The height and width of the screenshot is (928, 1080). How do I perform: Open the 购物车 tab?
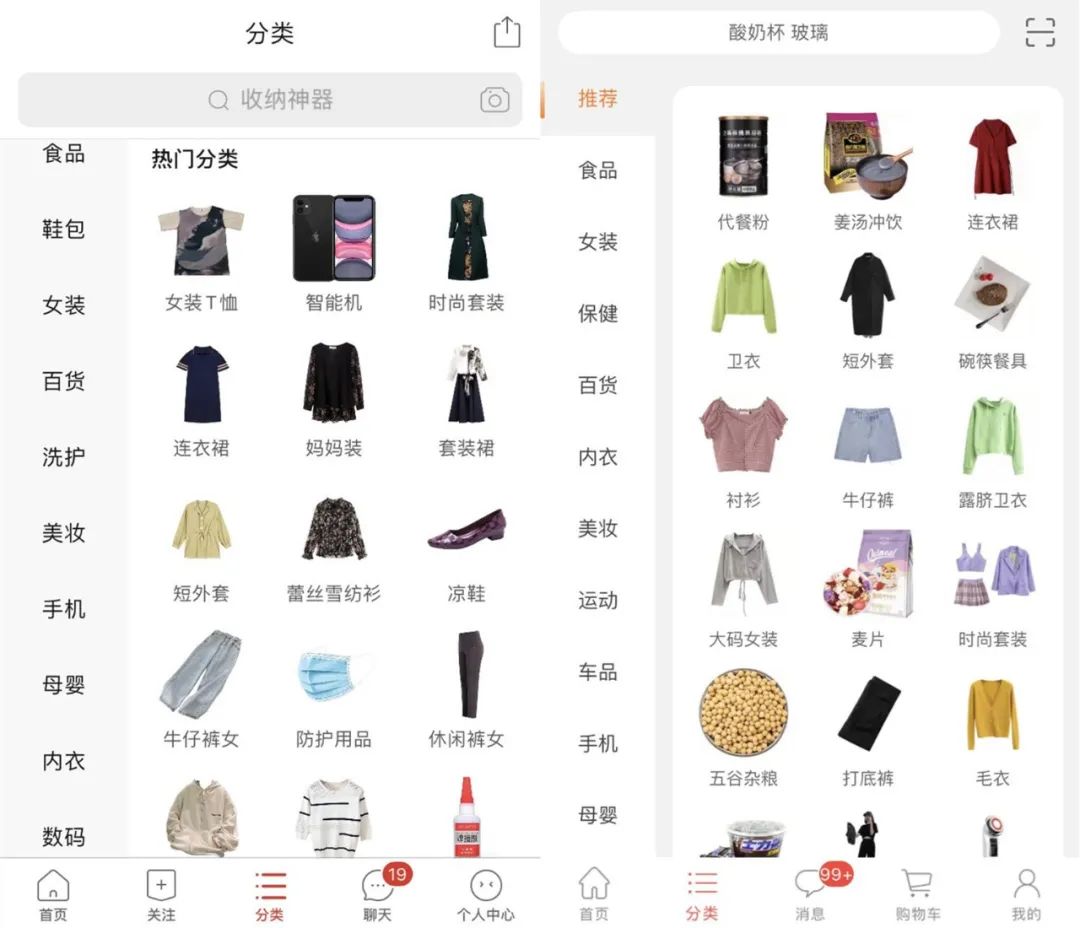click(x=917, y=895)
